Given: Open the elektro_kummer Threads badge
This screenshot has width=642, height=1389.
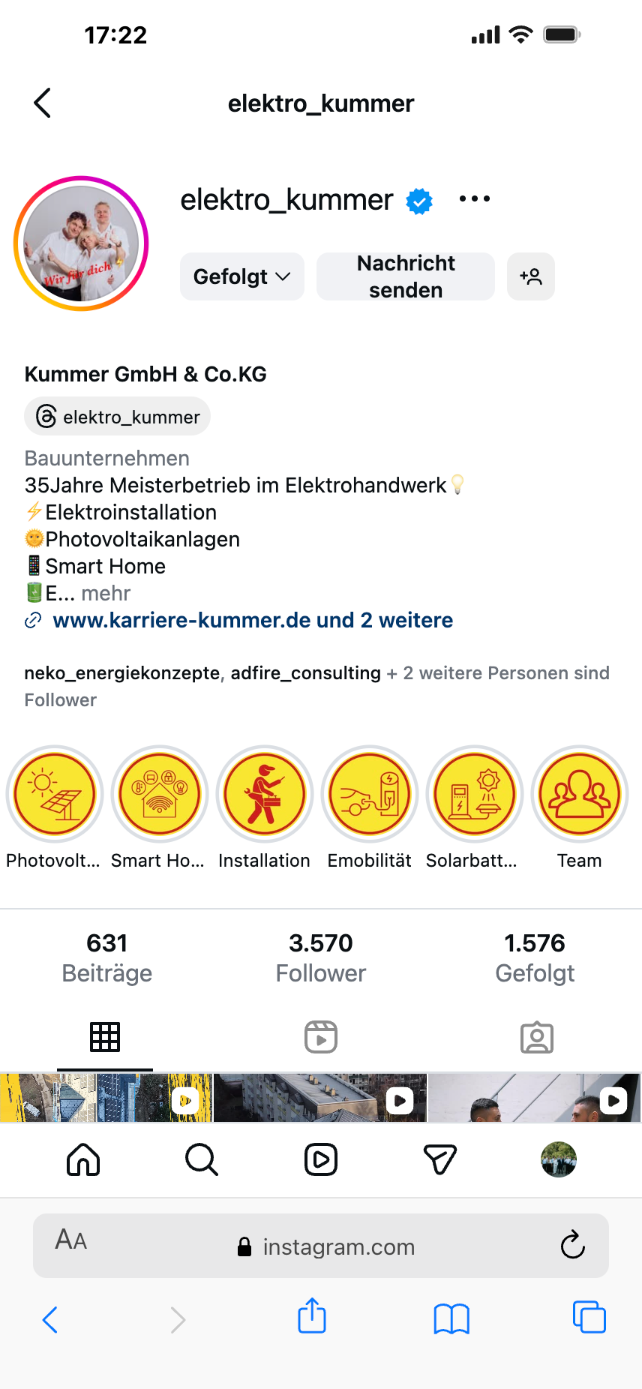Looking at the screenshot, I should click(x=118, y=417).
